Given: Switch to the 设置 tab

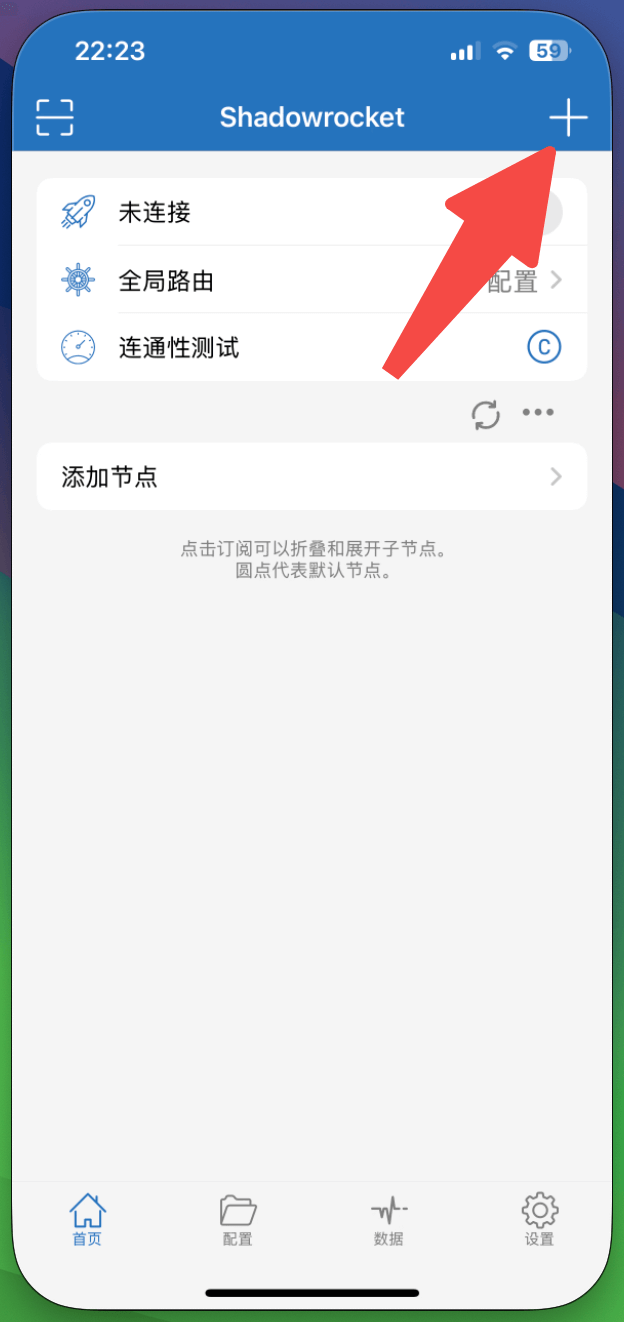Looking at the screenshot, I should [x=540, y=1220].
